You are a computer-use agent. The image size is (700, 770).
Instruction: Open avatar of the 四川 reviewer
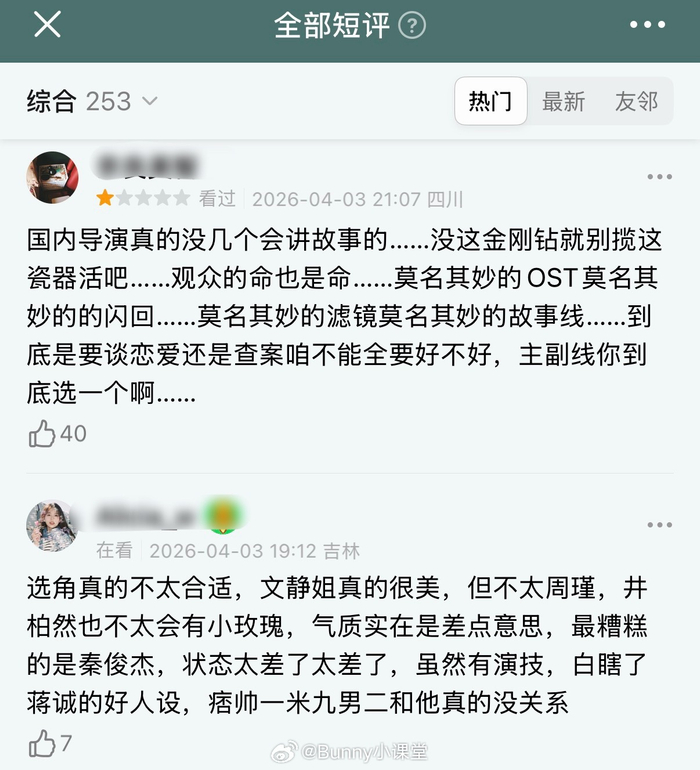tap(52, 178)
